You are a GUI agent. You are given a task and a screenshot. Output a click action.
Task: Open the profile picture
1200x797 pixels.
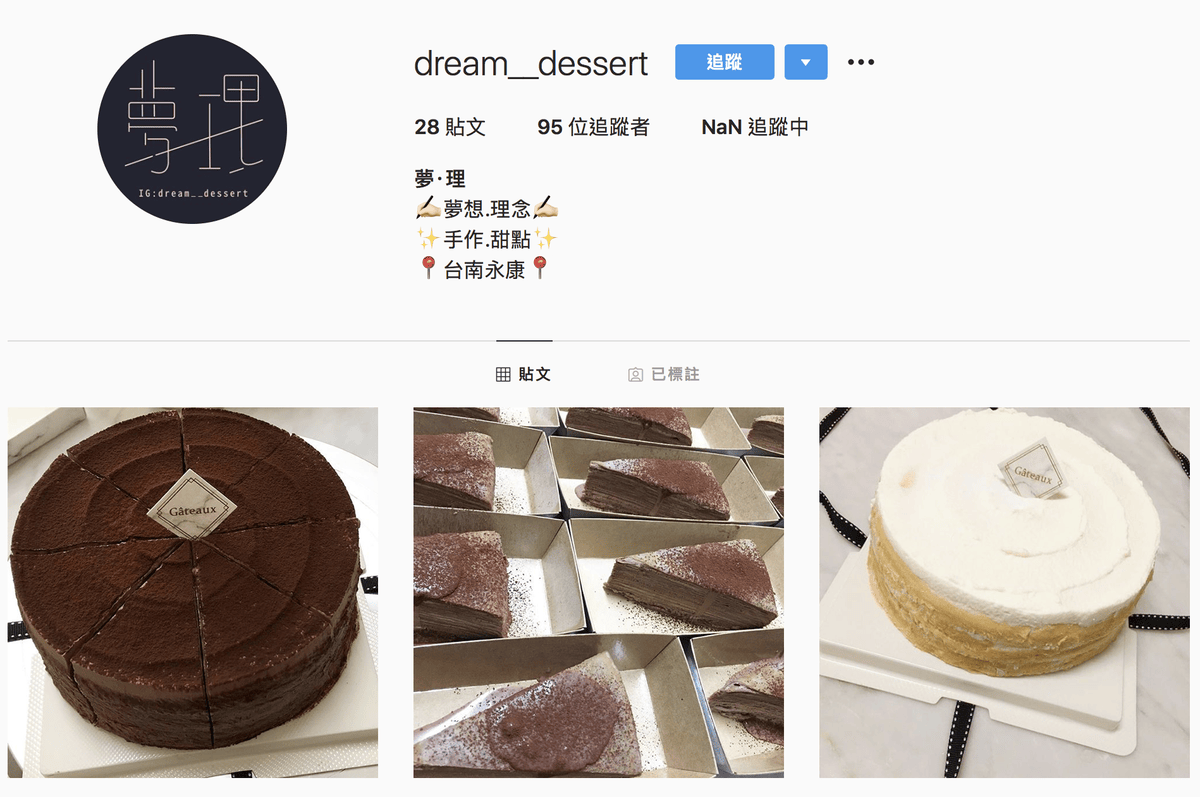(x=192, y=130)
